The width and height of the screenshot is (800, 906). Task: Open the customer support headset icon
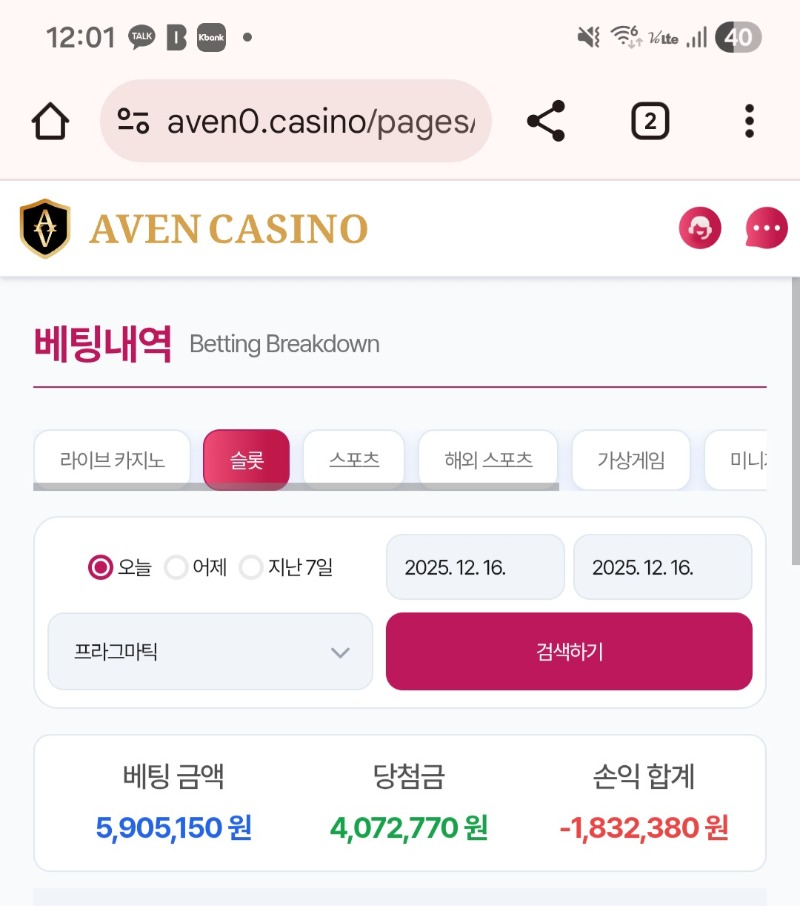tap(700, 228)
